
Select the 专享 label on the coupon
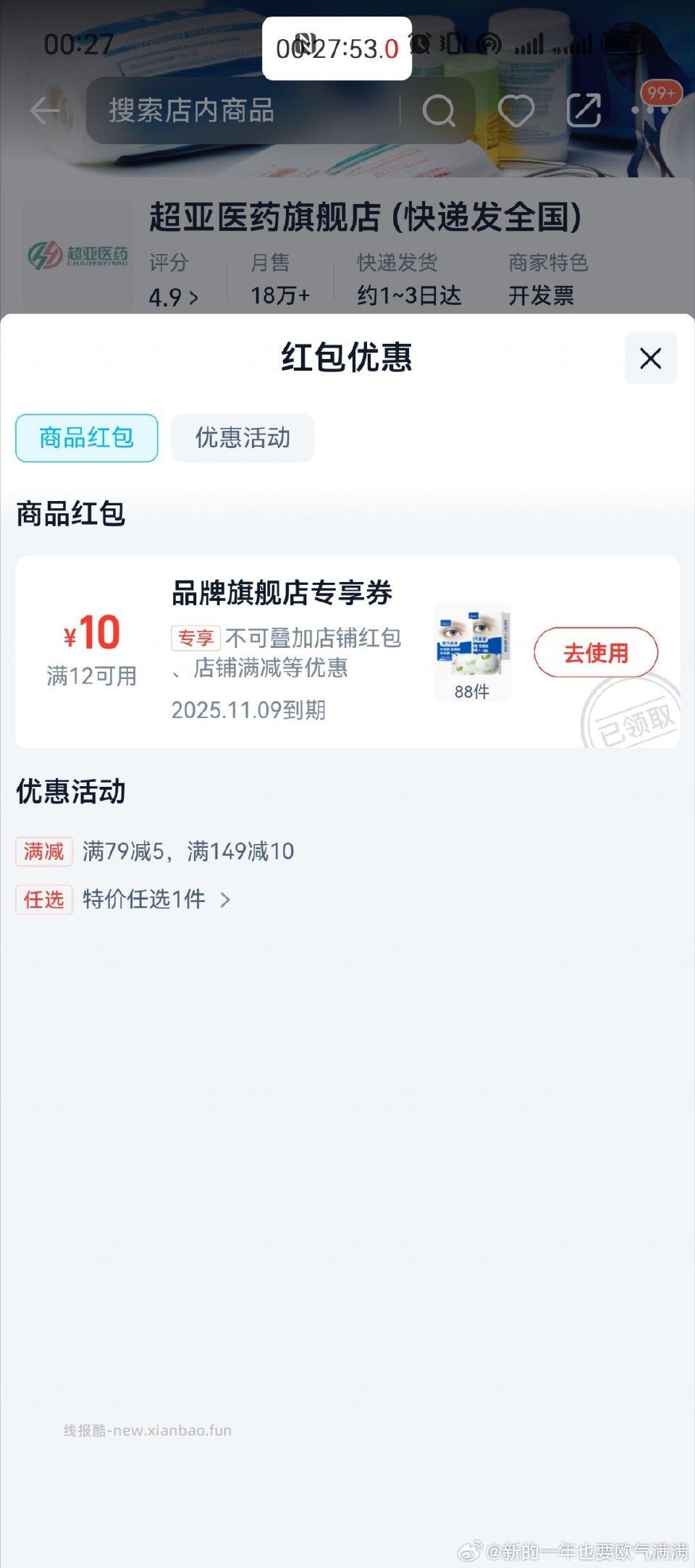point(195,638)
